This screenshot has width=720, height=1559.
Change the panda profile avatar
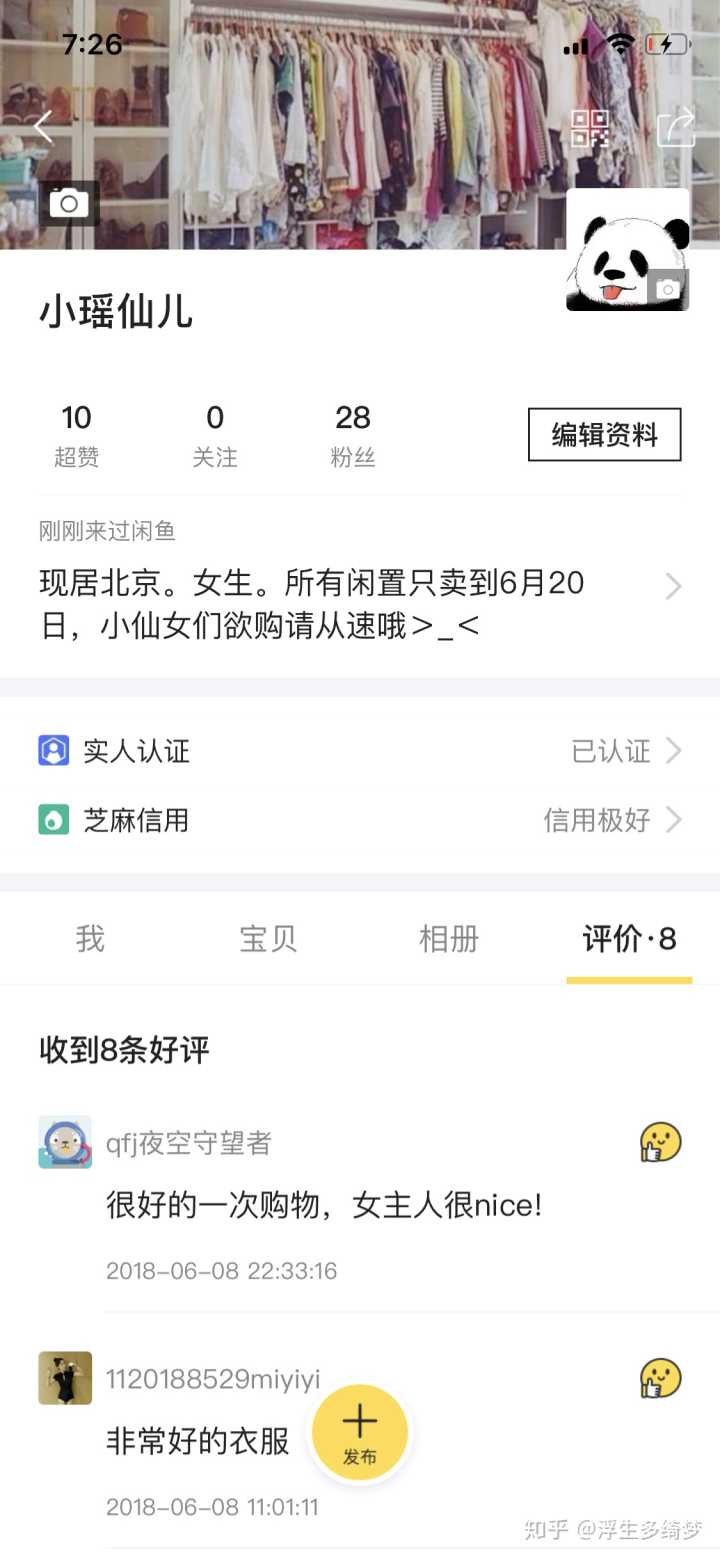click(x=627, y=250)
